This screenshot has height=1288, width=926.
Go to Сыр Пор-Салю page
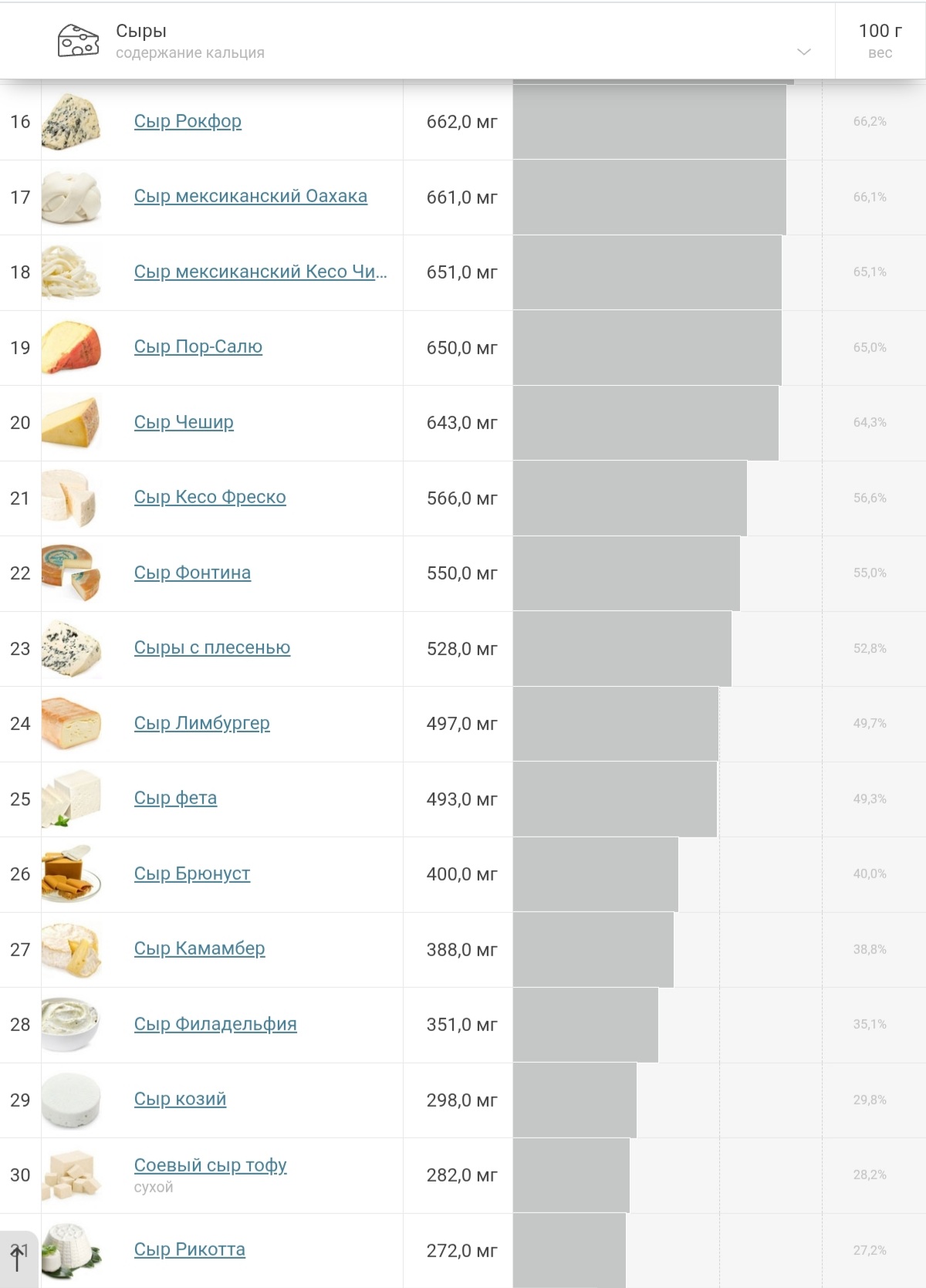point(198,347)
